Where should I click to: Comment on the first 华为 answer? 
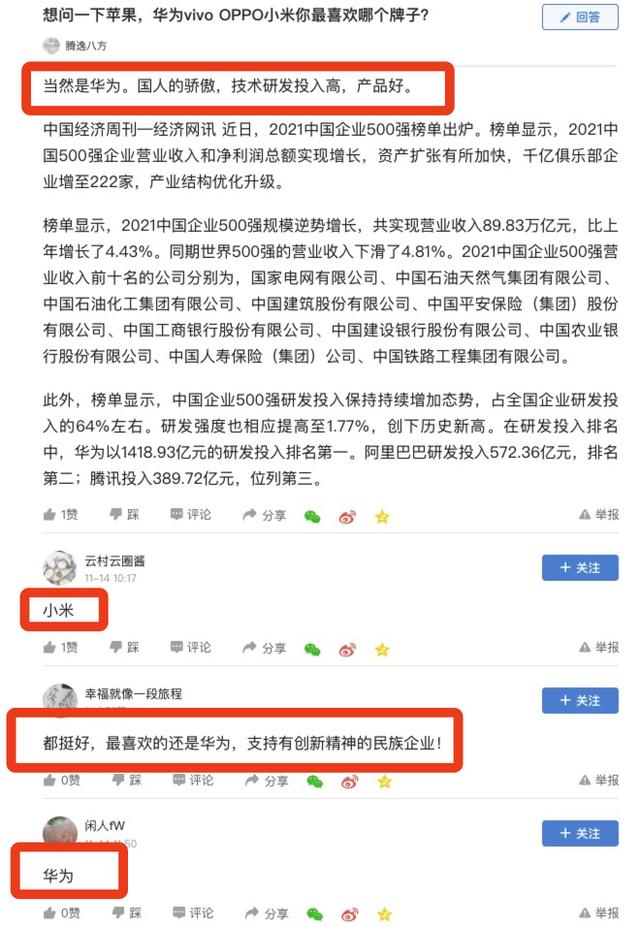pyautogui.click(x=190, y=515)
